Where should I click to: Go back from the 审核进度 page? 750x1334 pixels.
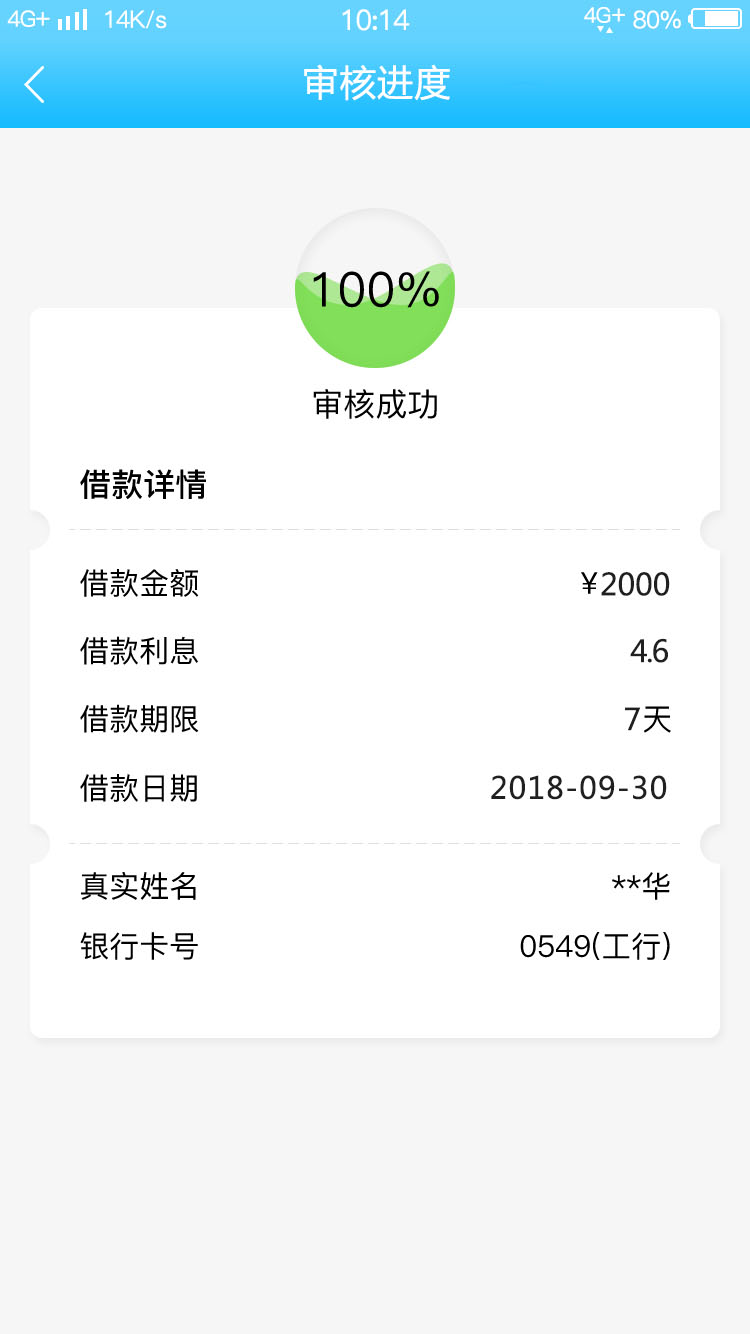35,85
